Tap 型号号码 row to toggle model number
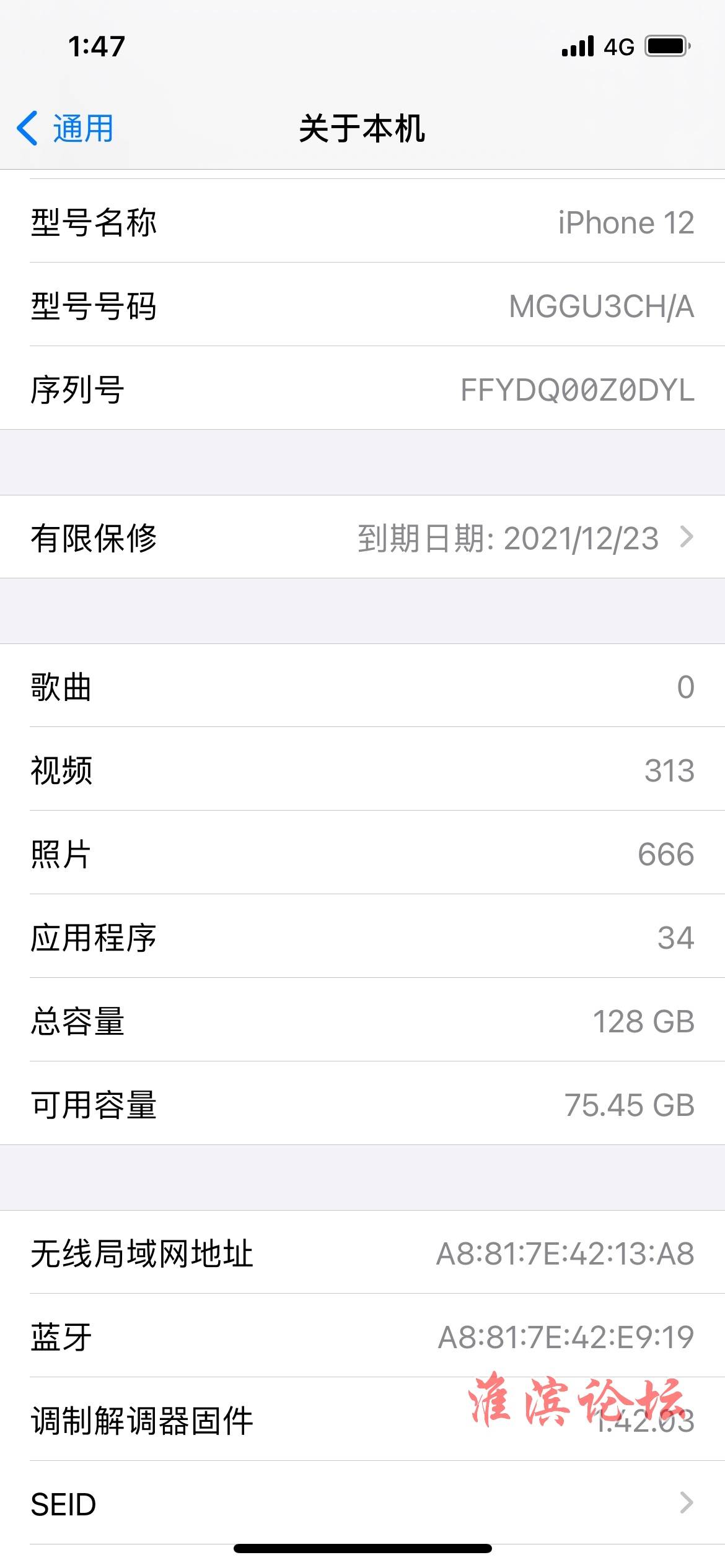The image size is (725, 1568). pyautogui.click(x=362, y=305)
